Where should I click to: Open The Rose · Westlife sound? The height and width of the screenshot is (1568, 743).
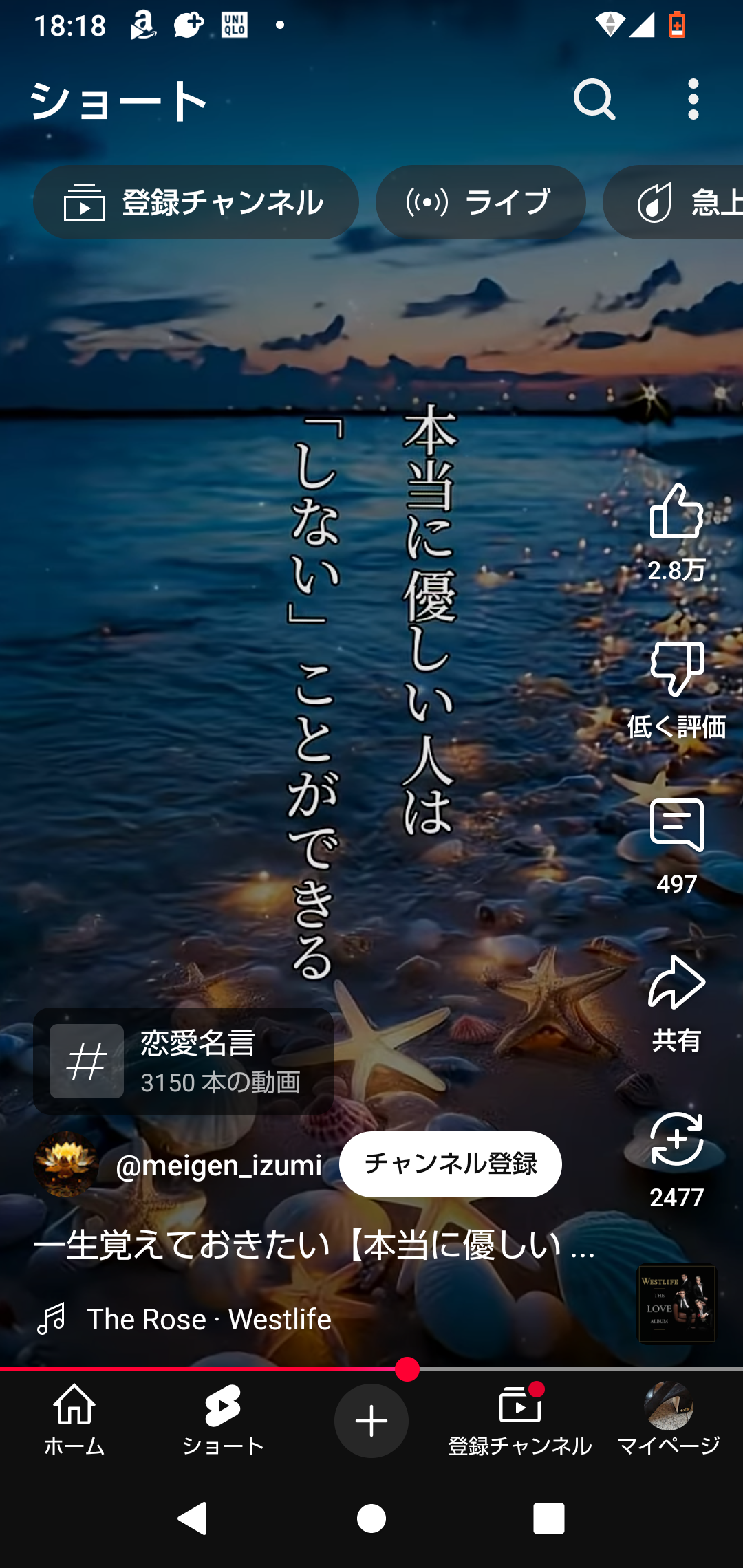(x=208, y=1319)
